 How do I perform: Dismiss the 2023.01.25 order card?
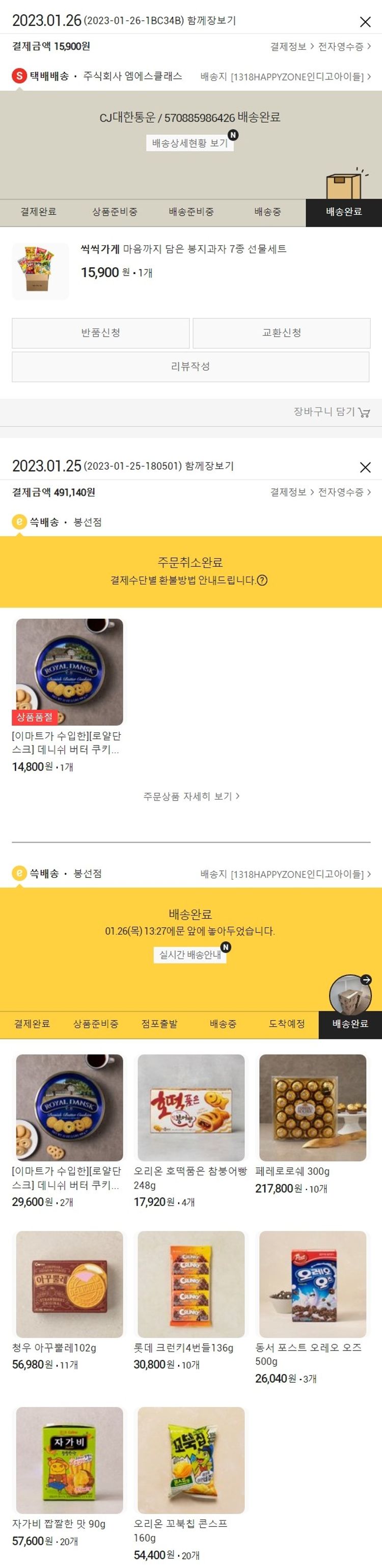tap(365, 467)
